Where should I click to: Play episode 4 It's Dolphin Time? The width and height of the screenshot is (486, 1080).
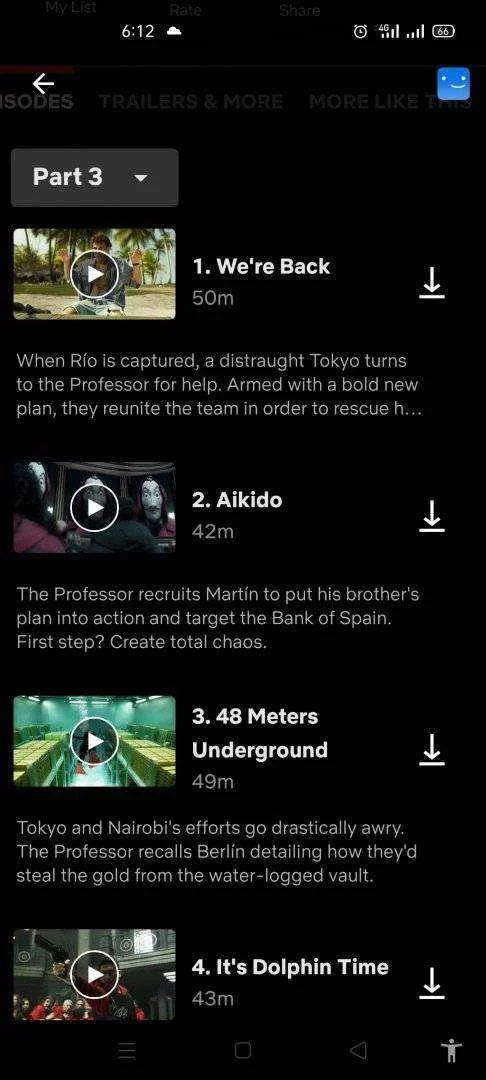coord(94,975)
